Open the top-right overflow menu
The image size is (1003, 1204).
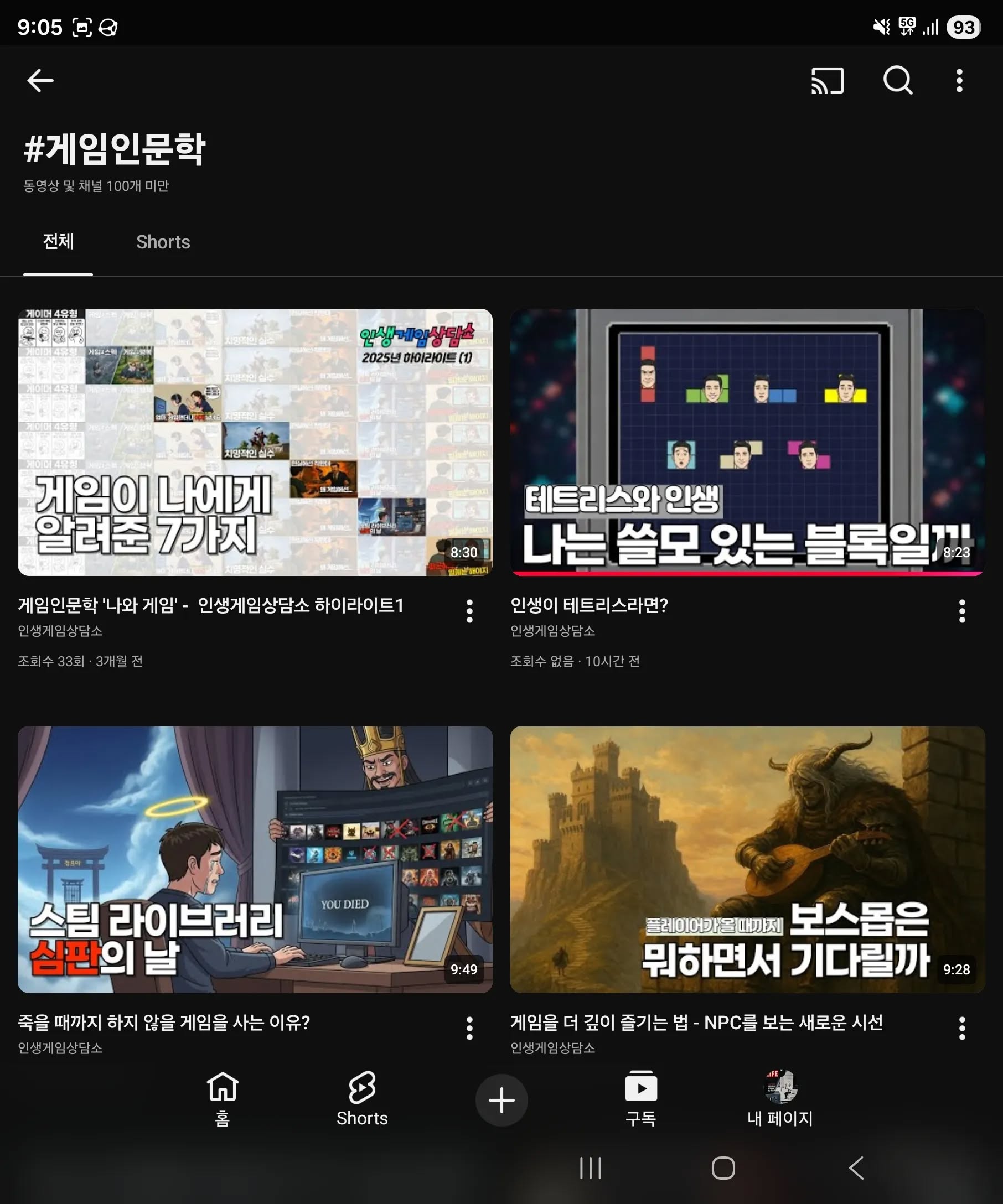[x=959, y=80]
